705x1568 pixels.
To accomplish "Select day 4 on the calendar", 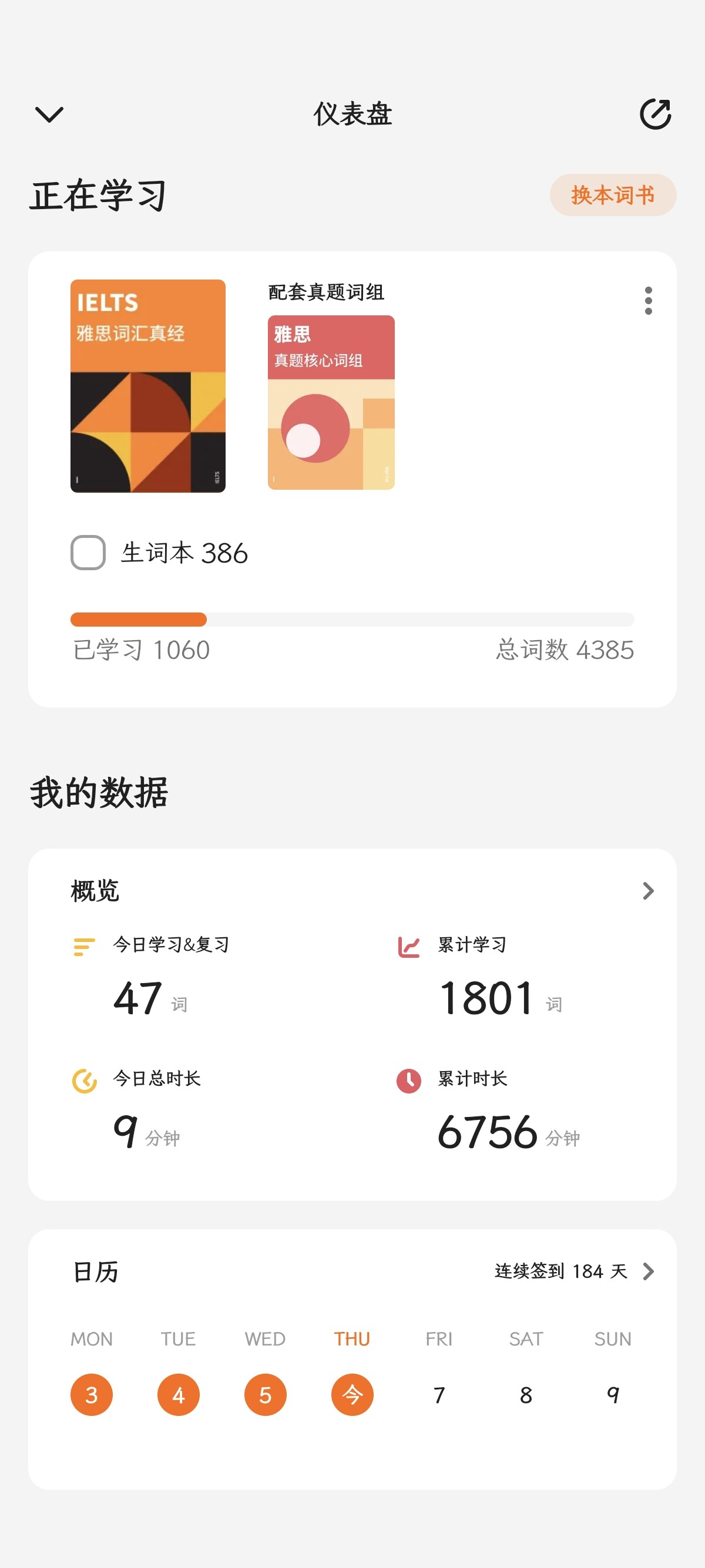I will tap(179, 1395).
